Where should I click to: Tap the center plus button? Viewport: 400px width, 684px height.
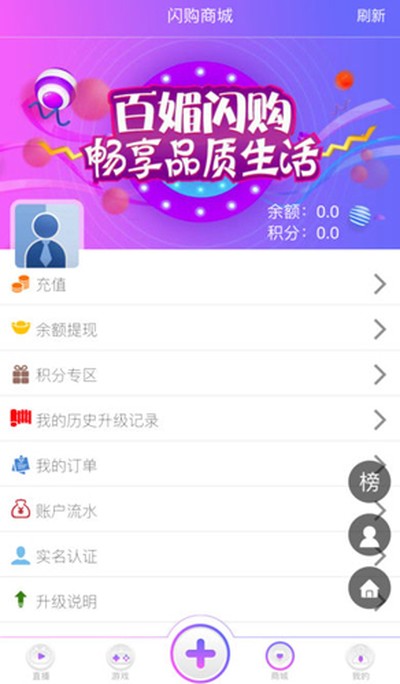200,653
